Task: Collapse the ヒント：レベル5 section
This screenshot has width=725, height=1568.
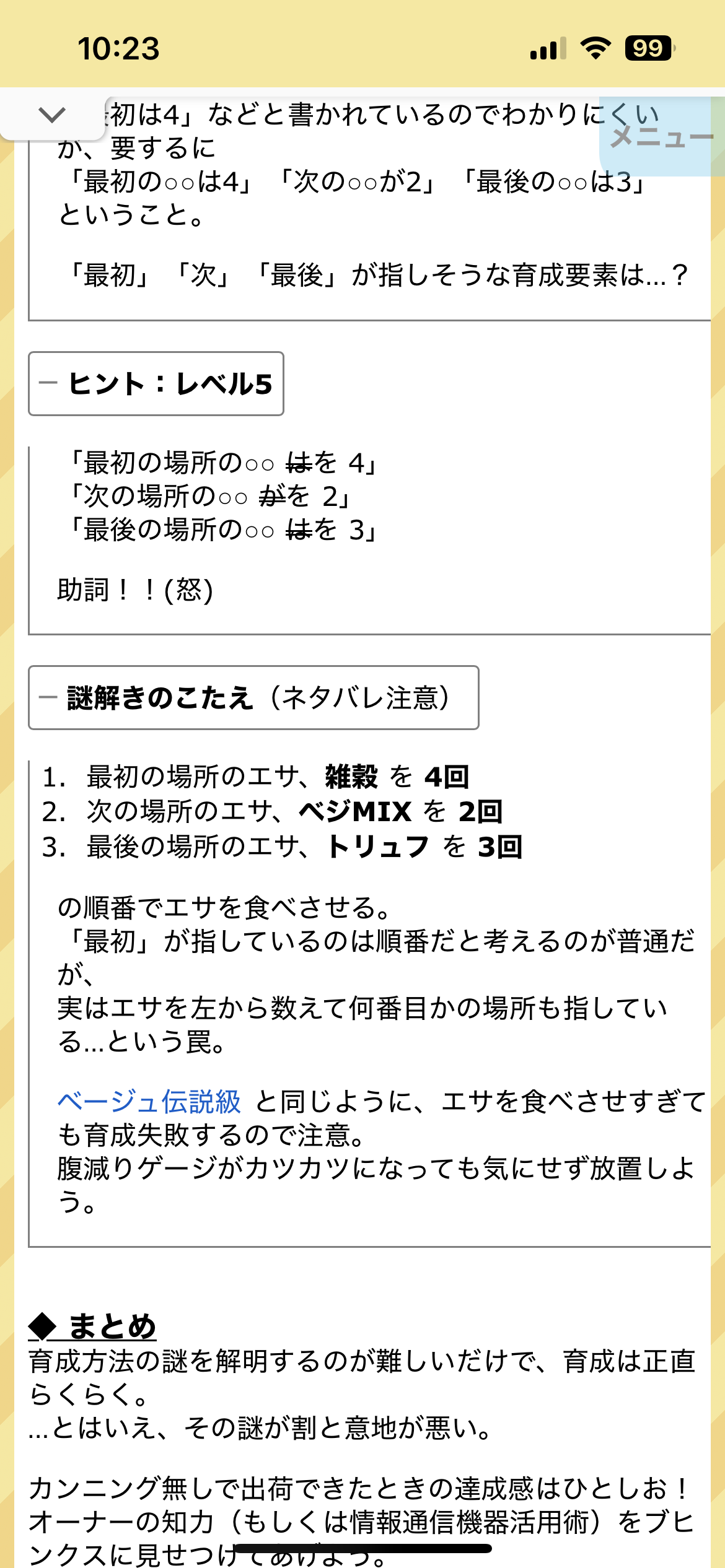Action: point(156,384)
